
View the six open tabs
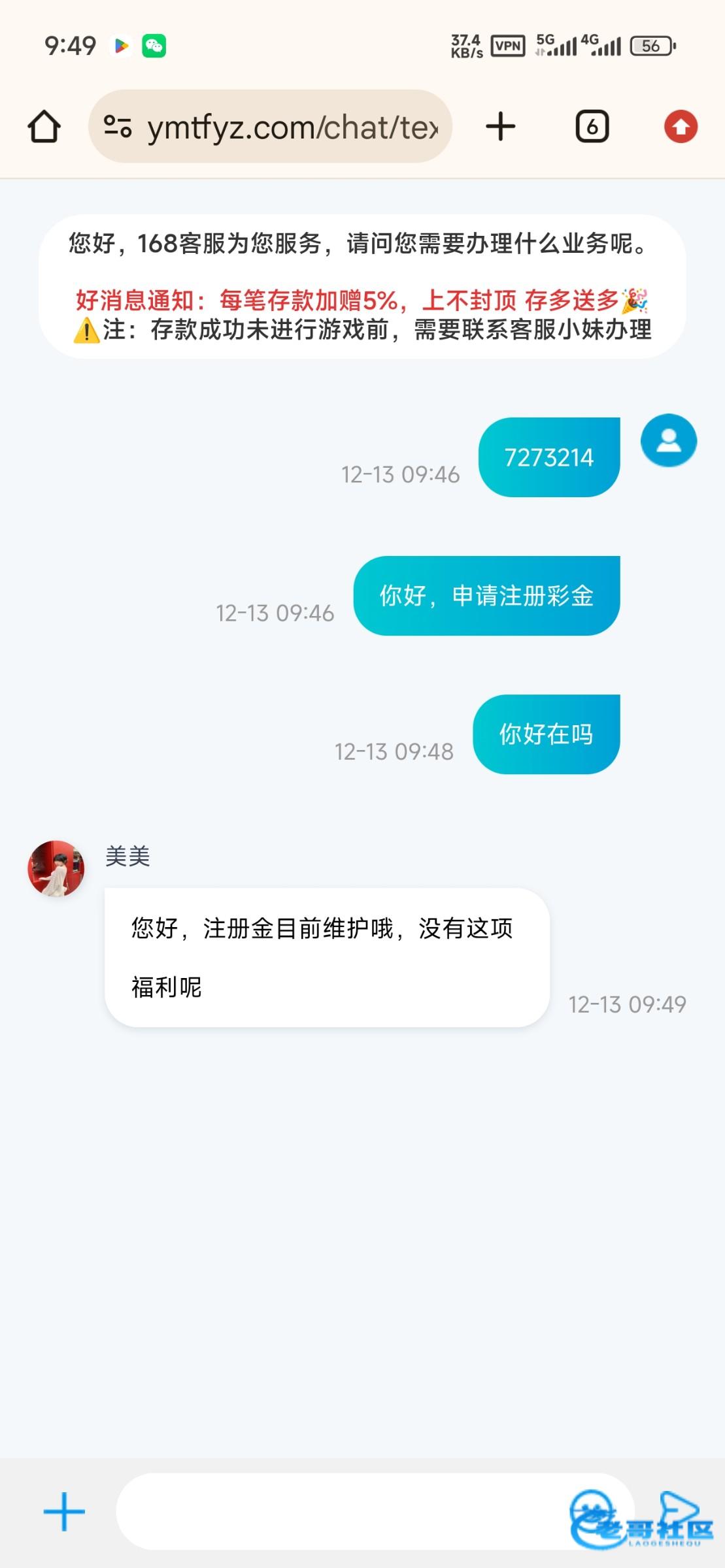click(592, 126)
